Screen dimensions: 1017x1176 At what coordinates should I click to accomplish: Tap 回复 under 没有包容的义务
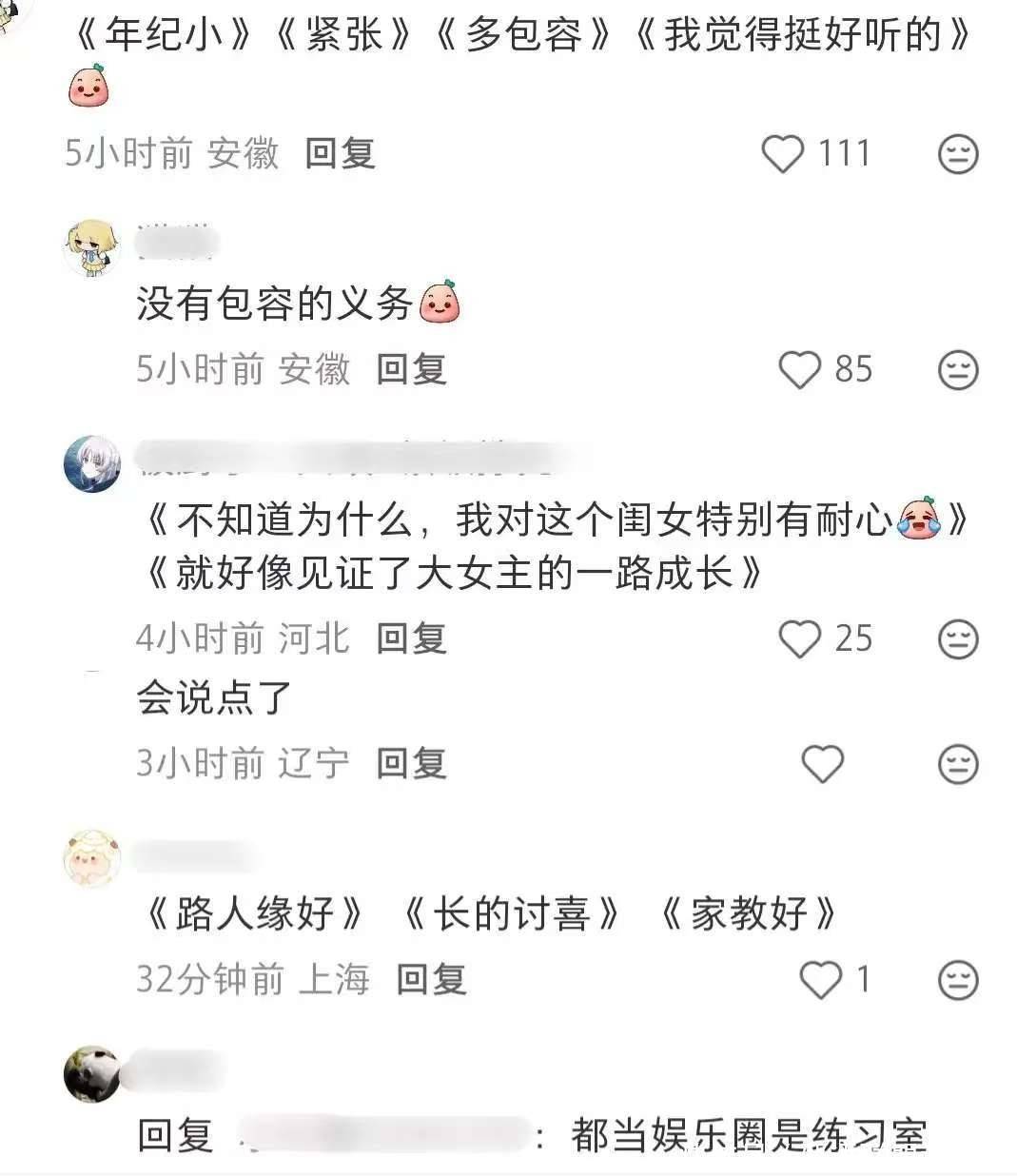(x=411, y=369)
